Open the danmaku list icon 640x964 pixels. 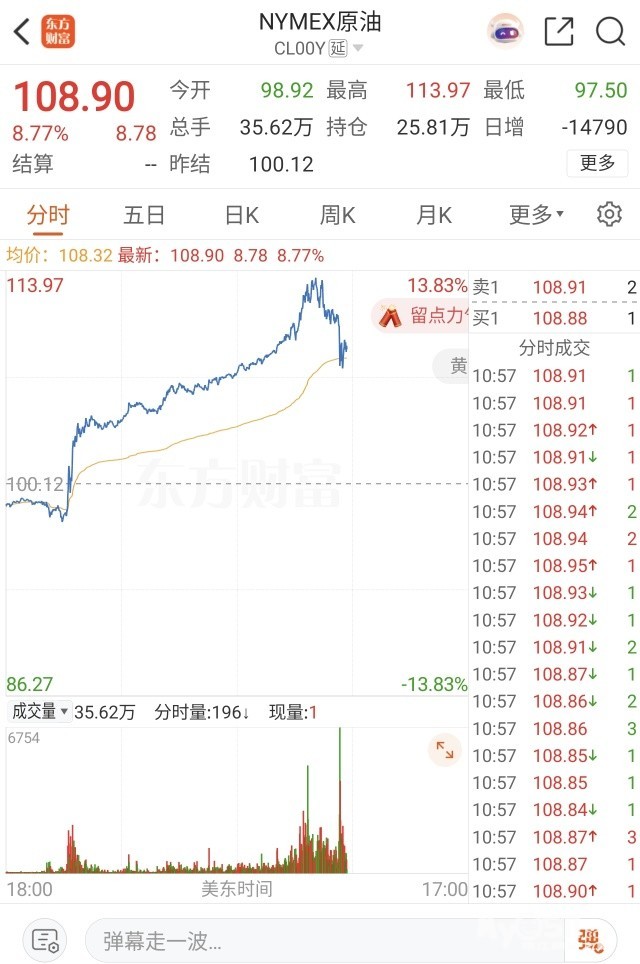click(x=45, y=940)
